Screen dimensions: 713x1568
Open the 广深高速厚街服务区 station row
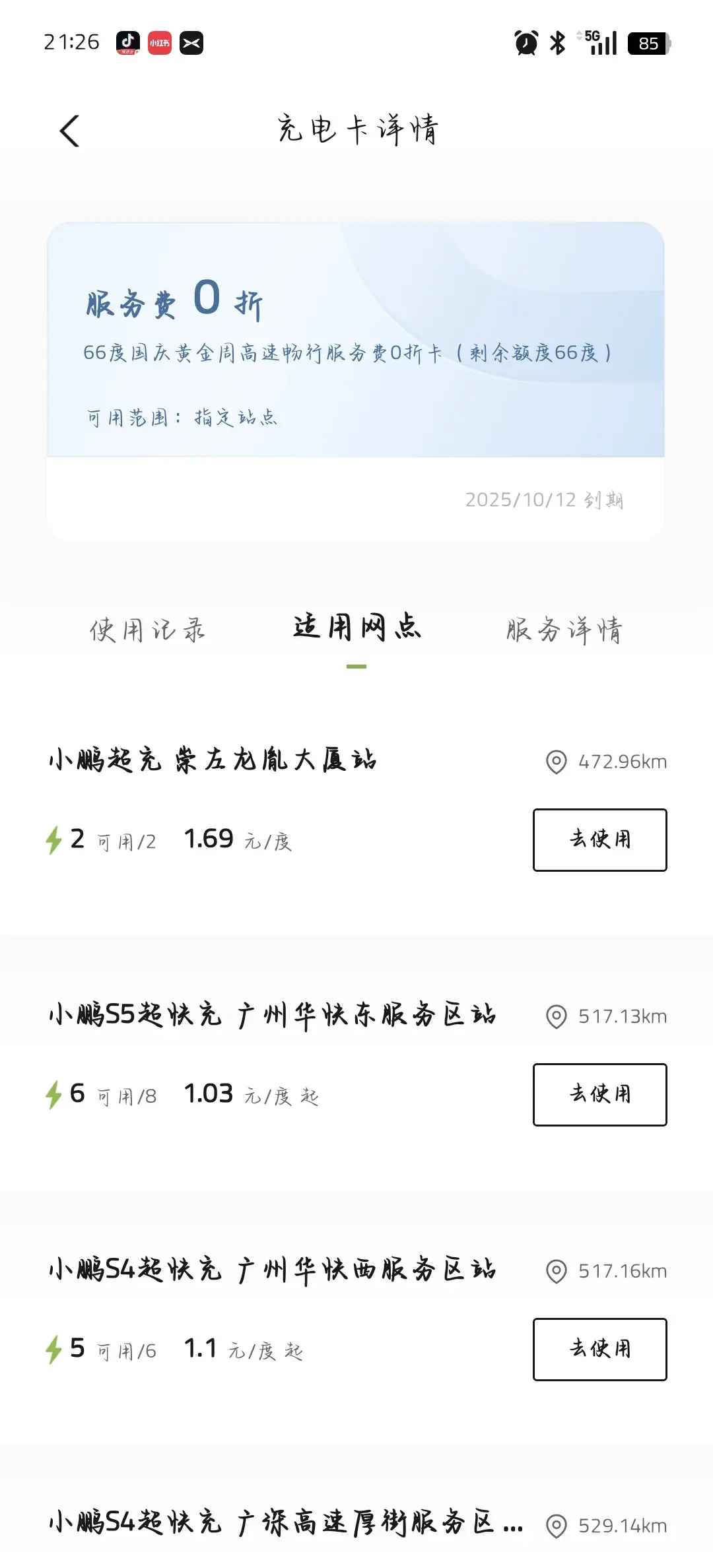pyautogui.click(x=285, y=1523)
